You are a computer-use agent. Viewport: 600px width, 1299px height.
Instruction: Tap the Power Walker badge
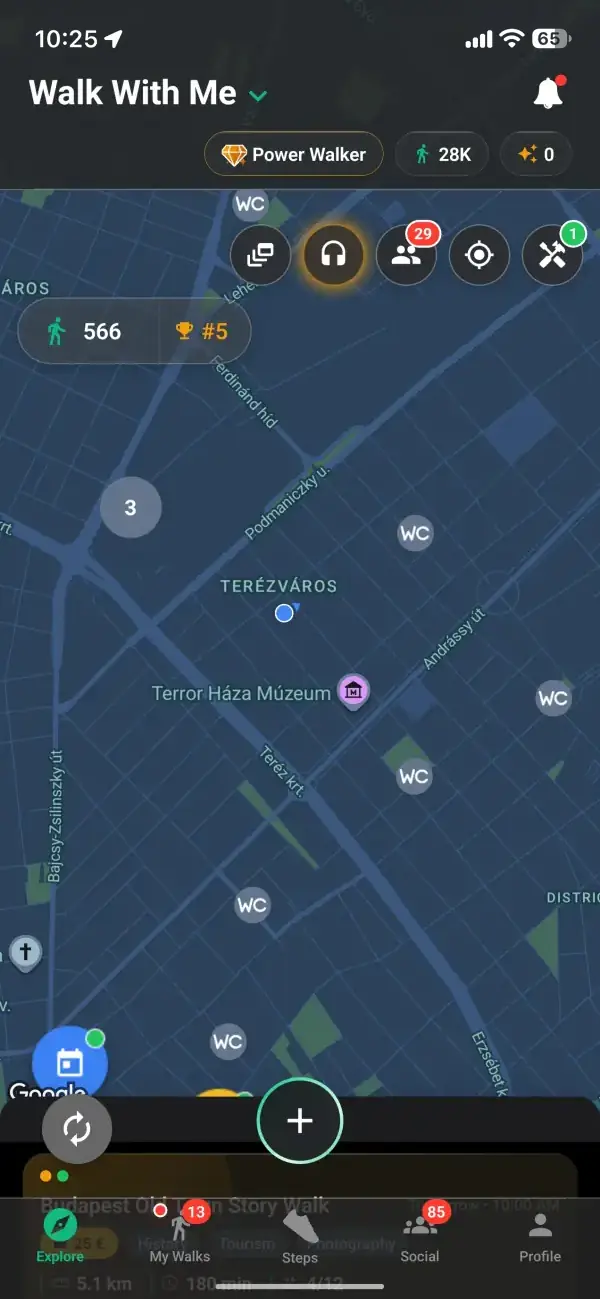click(294, 155)
